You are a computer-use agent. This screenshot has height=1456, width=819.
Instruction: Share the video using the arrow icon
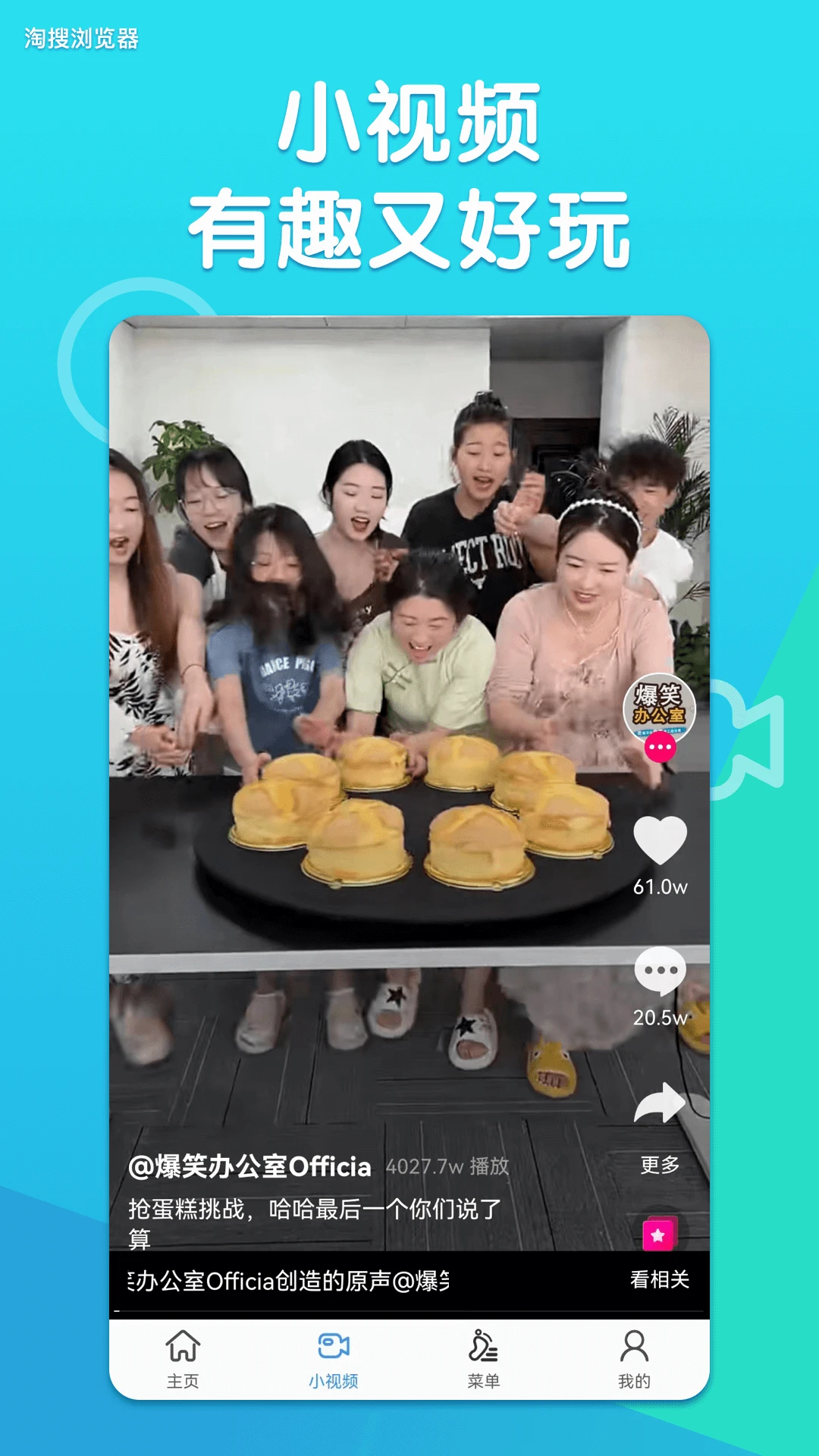pyautogui.click(x=661, y=1102)
